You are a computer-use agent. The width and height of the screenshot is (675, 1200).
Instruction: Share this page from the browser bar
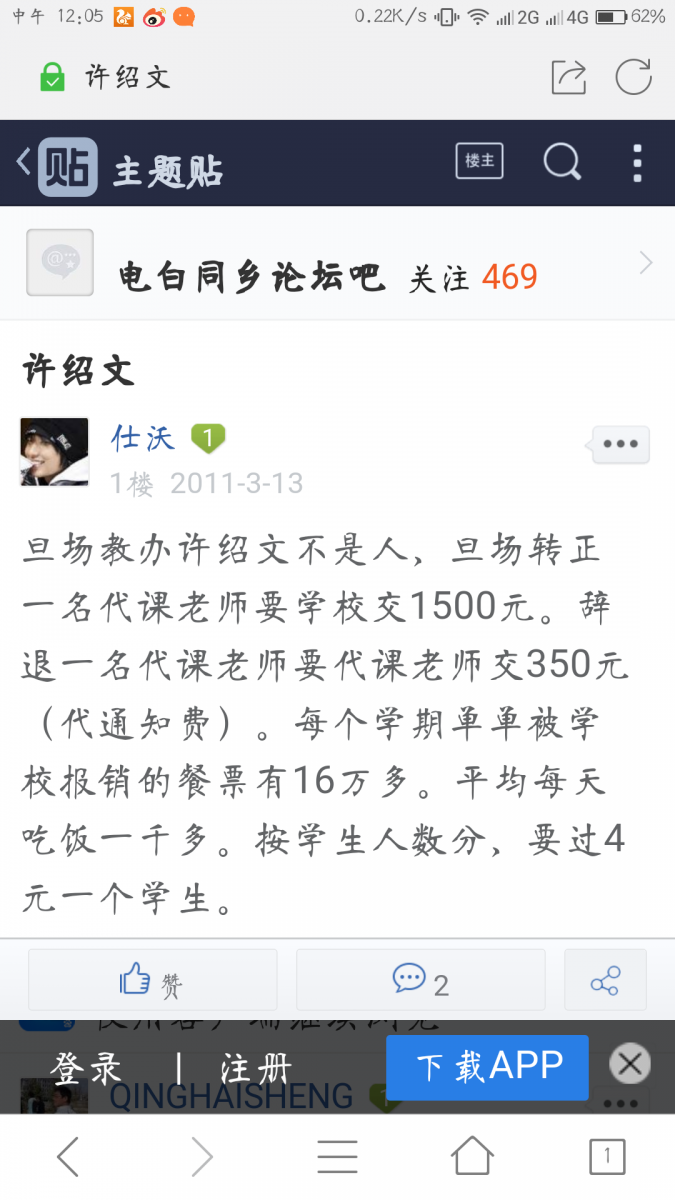tap(568, 77)
